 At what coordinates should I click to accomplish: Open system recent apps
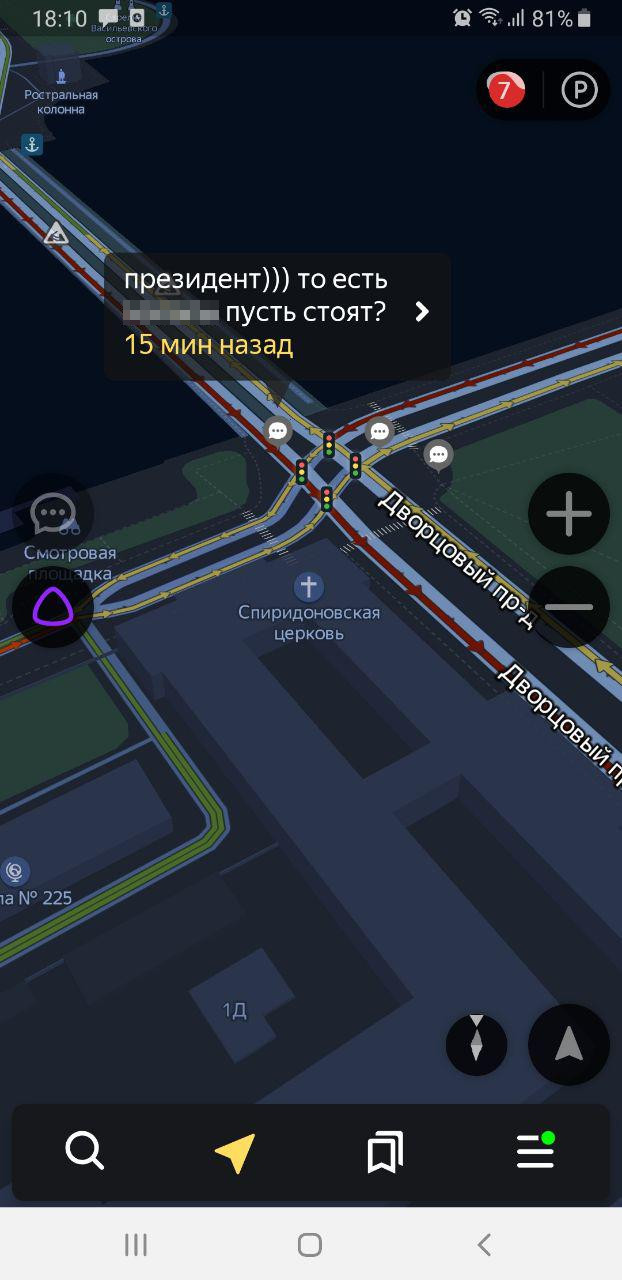click(x=136, y=1244)
